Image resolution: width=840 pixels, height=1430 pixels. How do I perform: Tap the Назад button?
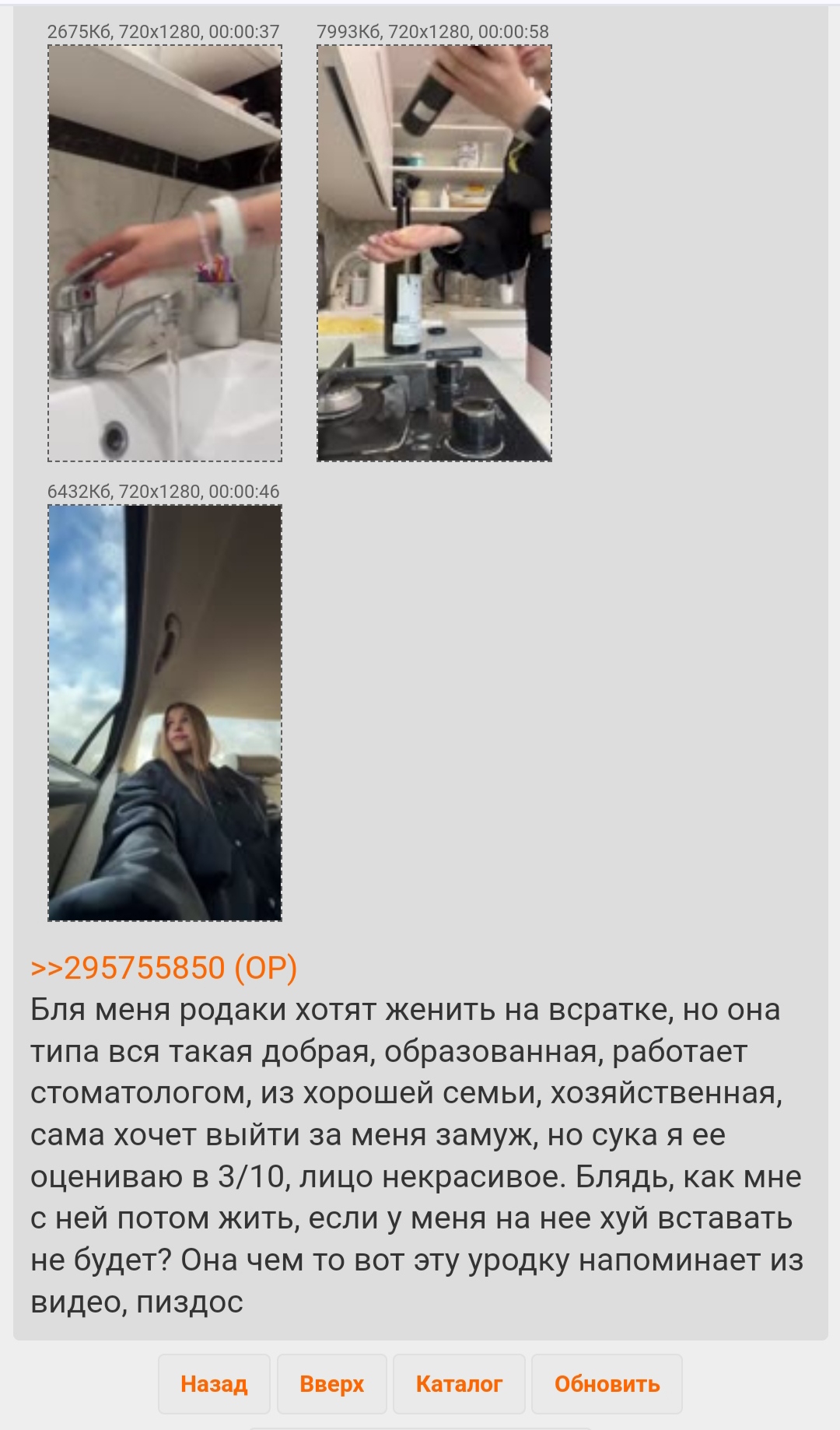(214, 1384)
